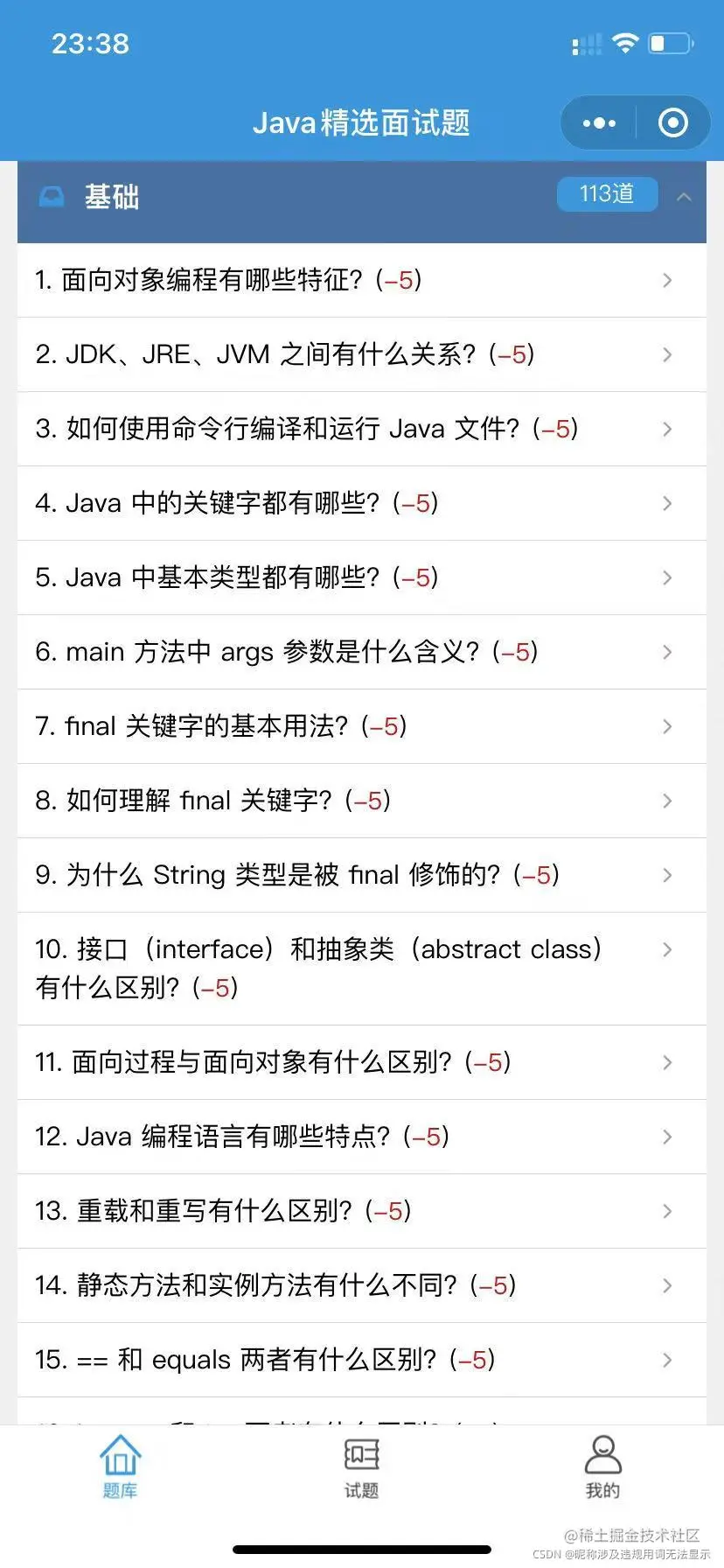Go to the 我的 tab
This screenshot has width=724, height=1568.
pyautogui.click(x=602, y=1468)
